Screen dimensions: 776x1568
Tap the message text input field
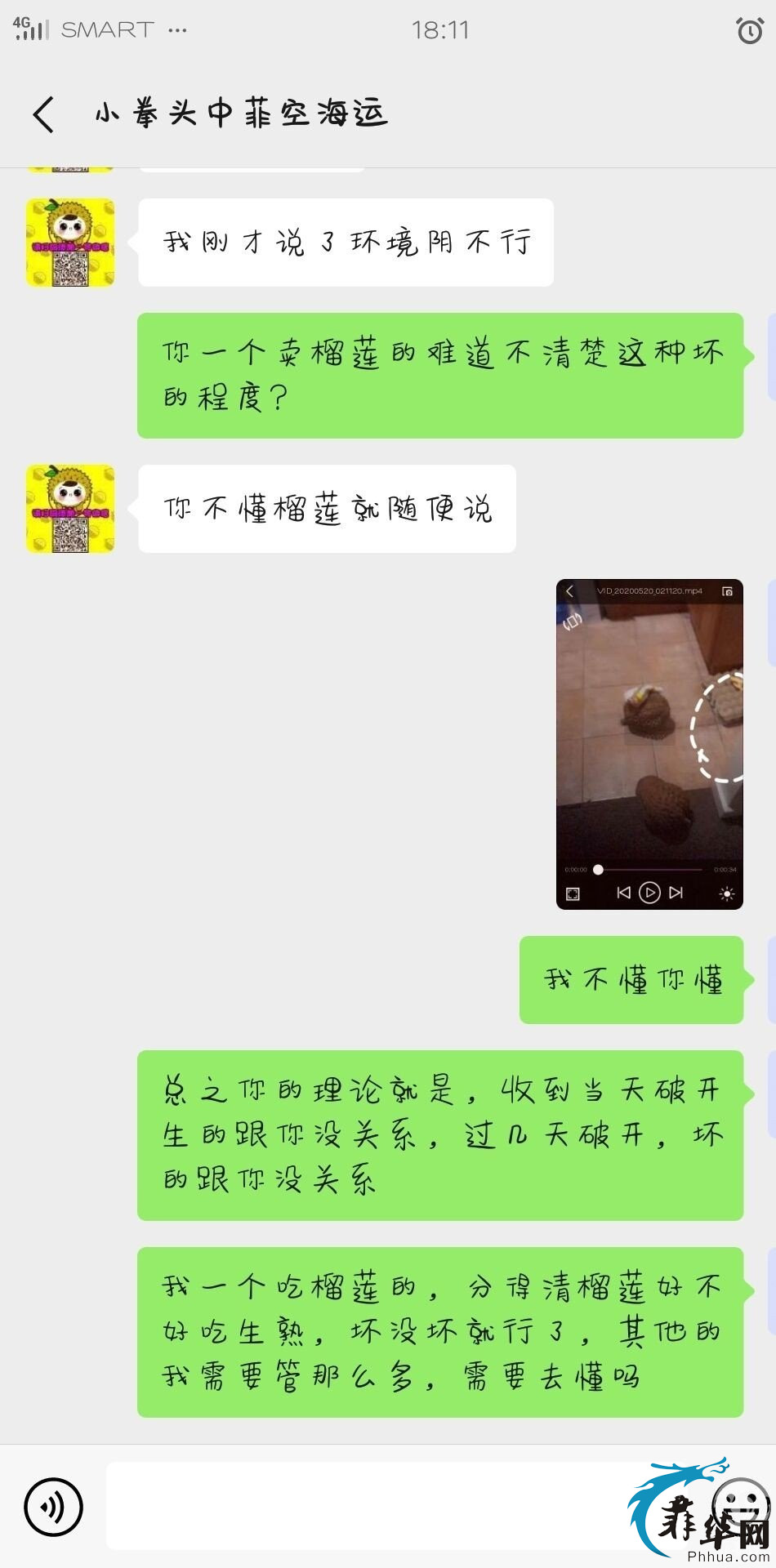tap(368, 1507)
